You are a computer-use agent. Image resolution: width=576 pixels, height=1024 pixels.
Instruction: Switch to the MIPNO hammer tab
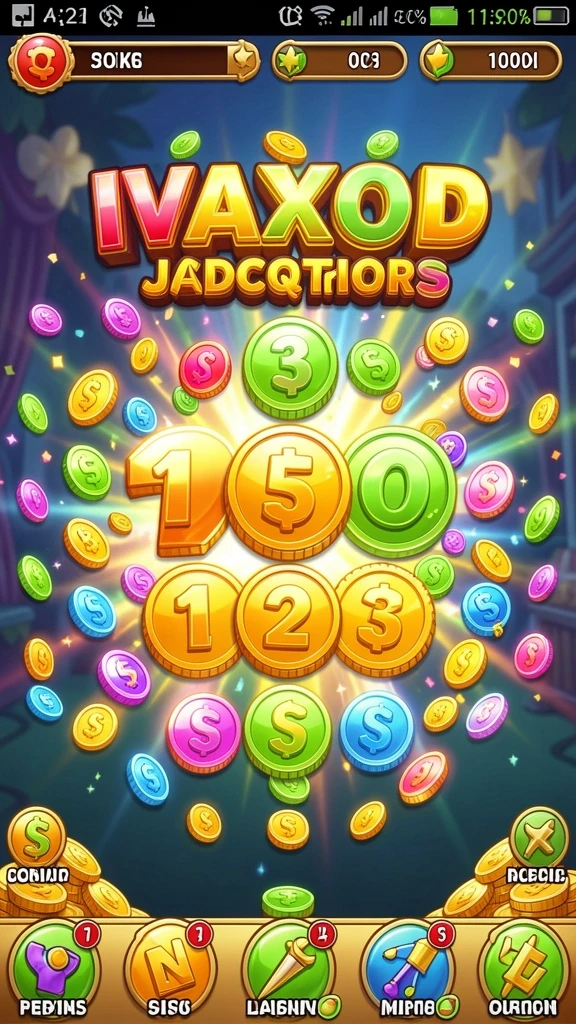pos(409,969)
